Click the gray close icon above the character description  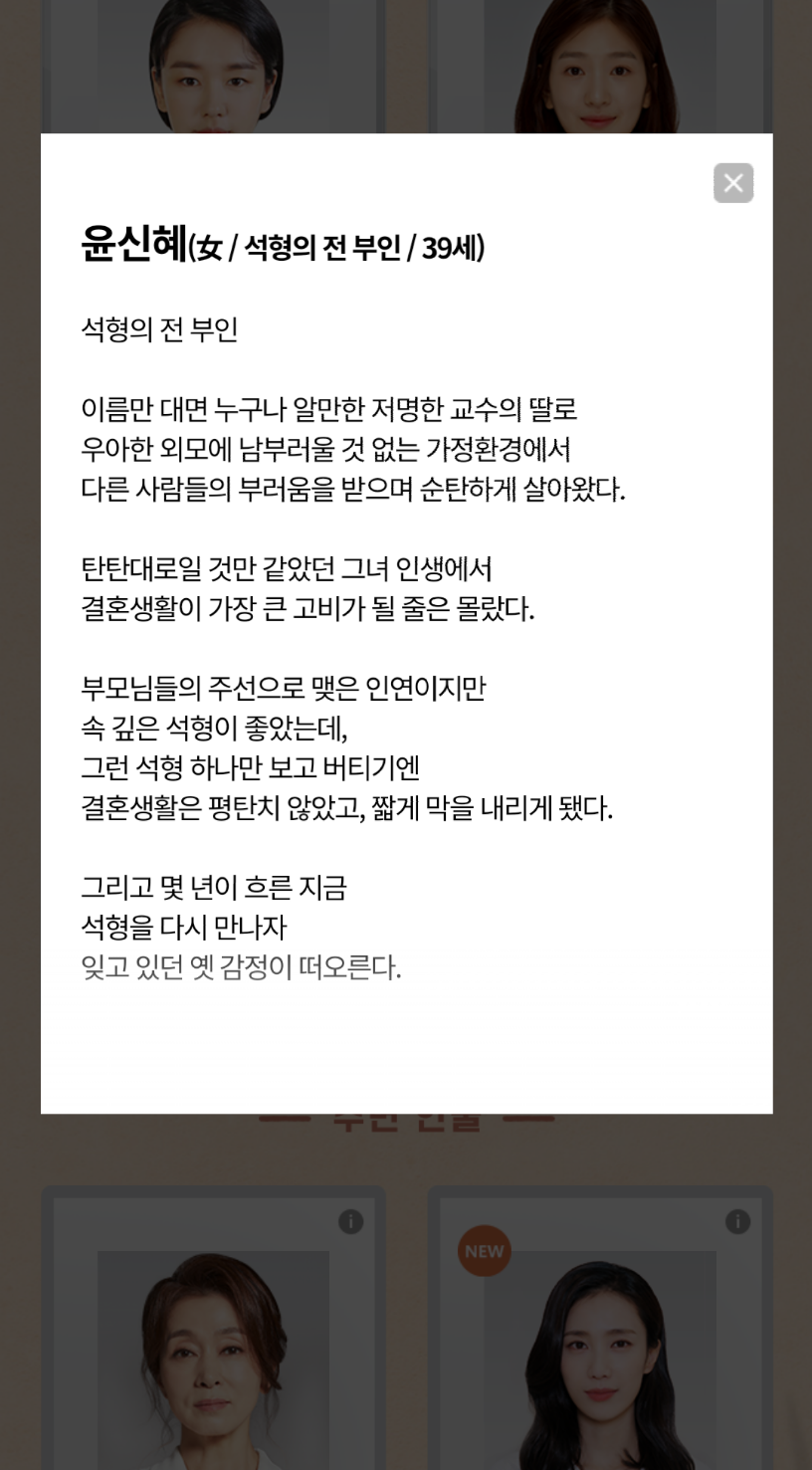(733, 183)
